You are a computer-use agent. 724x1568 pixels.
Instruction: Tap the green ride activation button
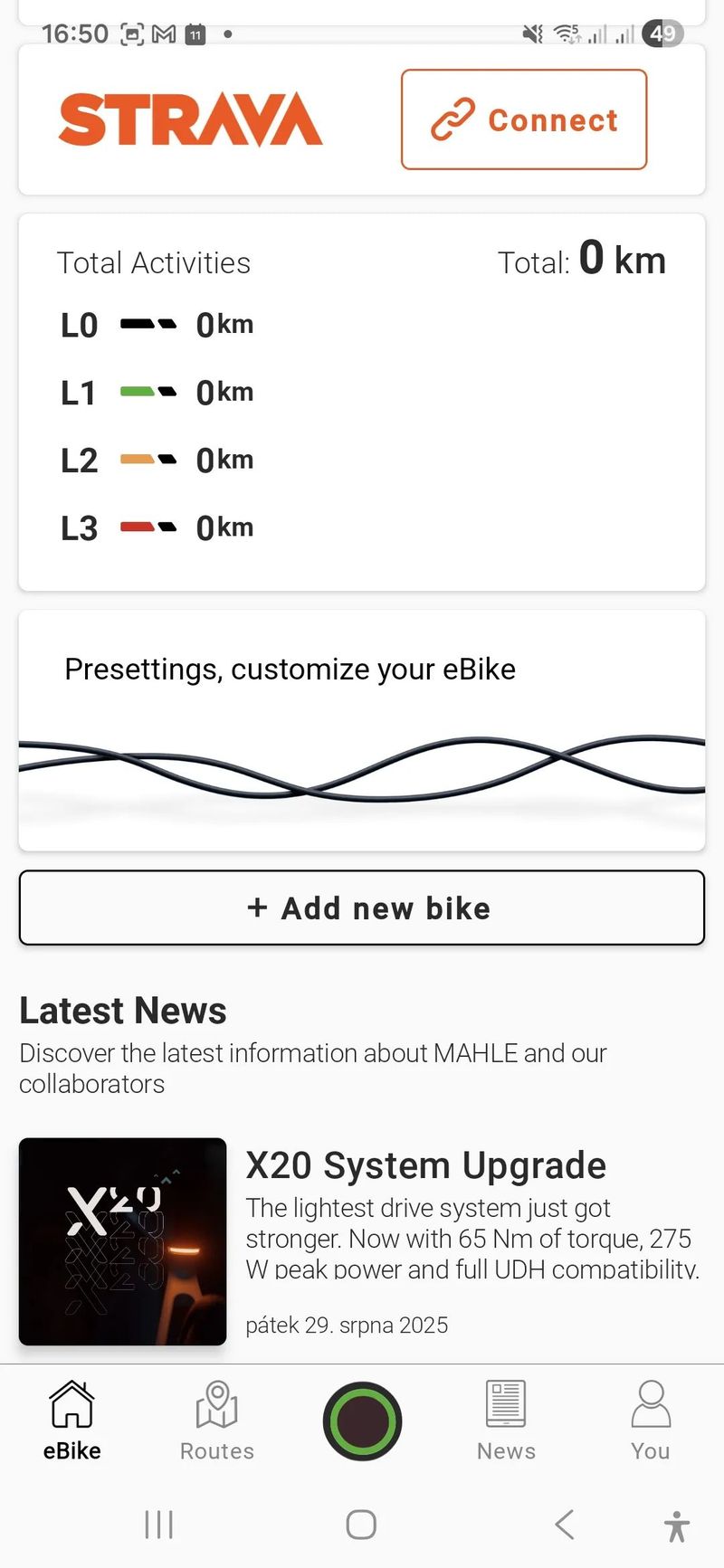tap(361, 1421)
